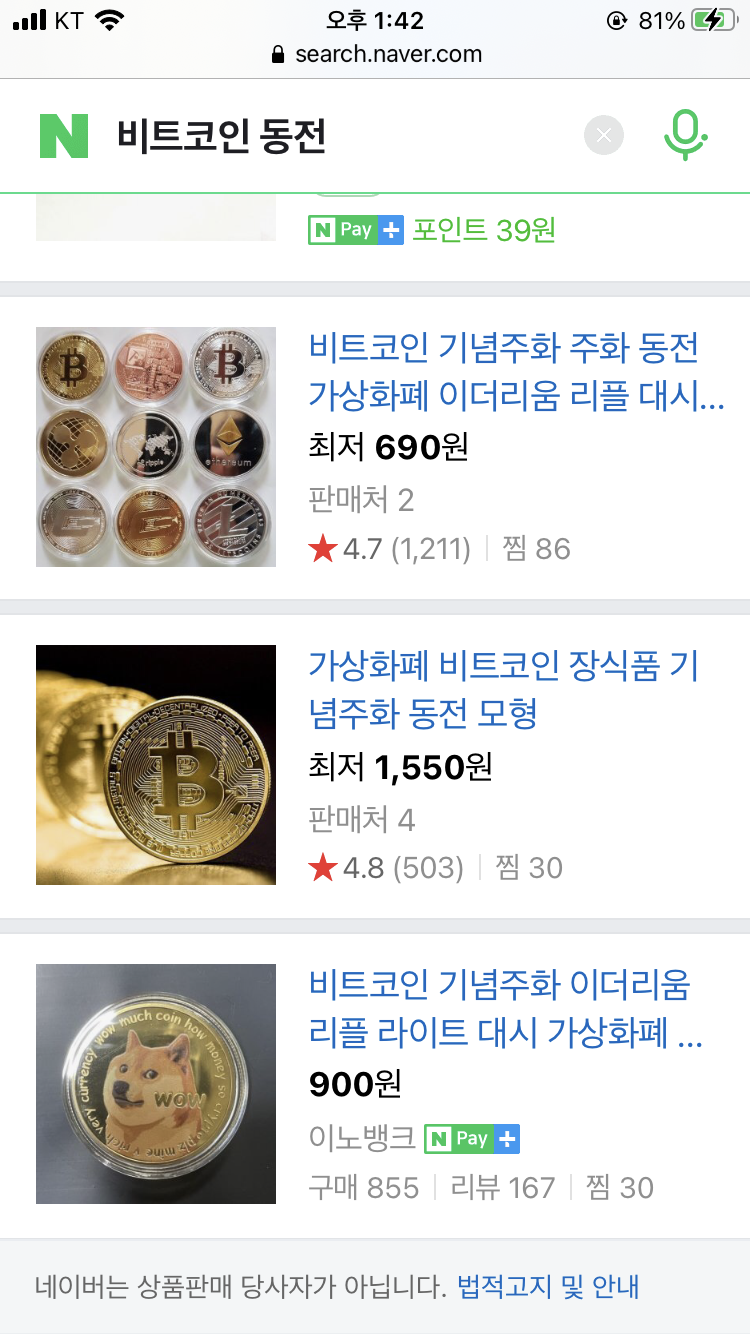Open the Dogecoin 비트코인 기념주화 이더리움 listing
750x1334 pixels.
tap(500, 1010)
